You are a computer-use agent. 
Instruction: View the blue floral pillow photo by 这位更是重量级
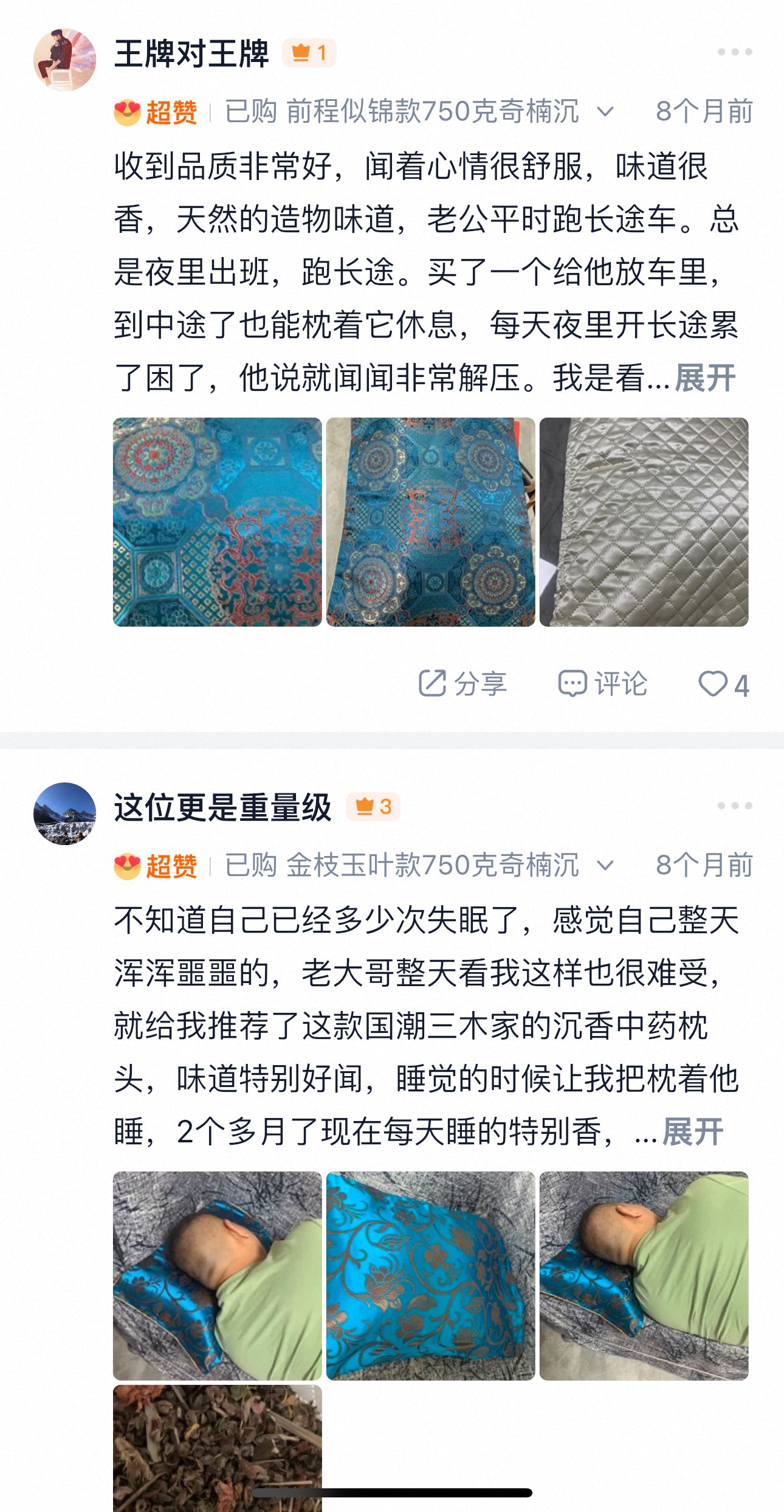(x=430, y=1276)
